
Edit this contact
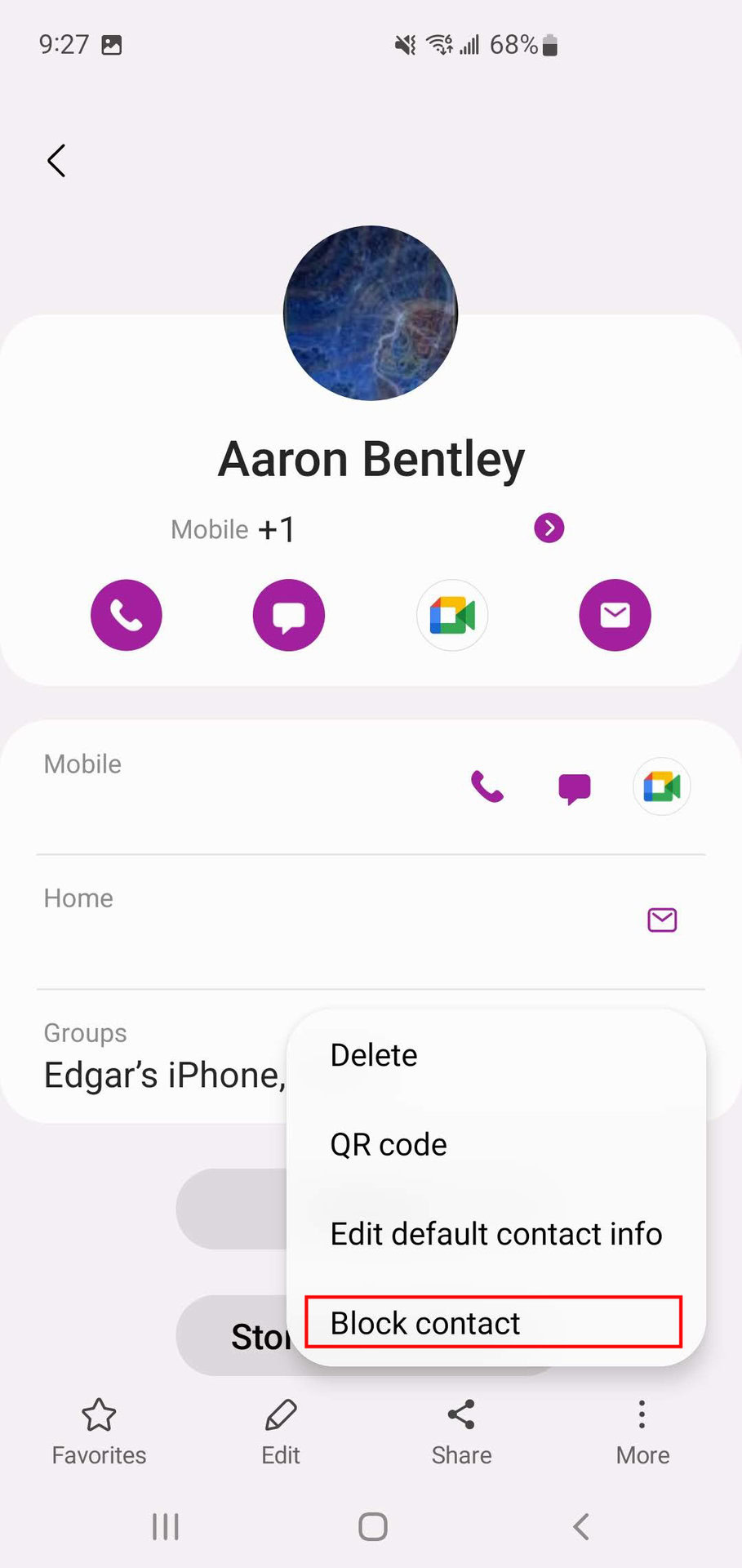coord(280,1429)
